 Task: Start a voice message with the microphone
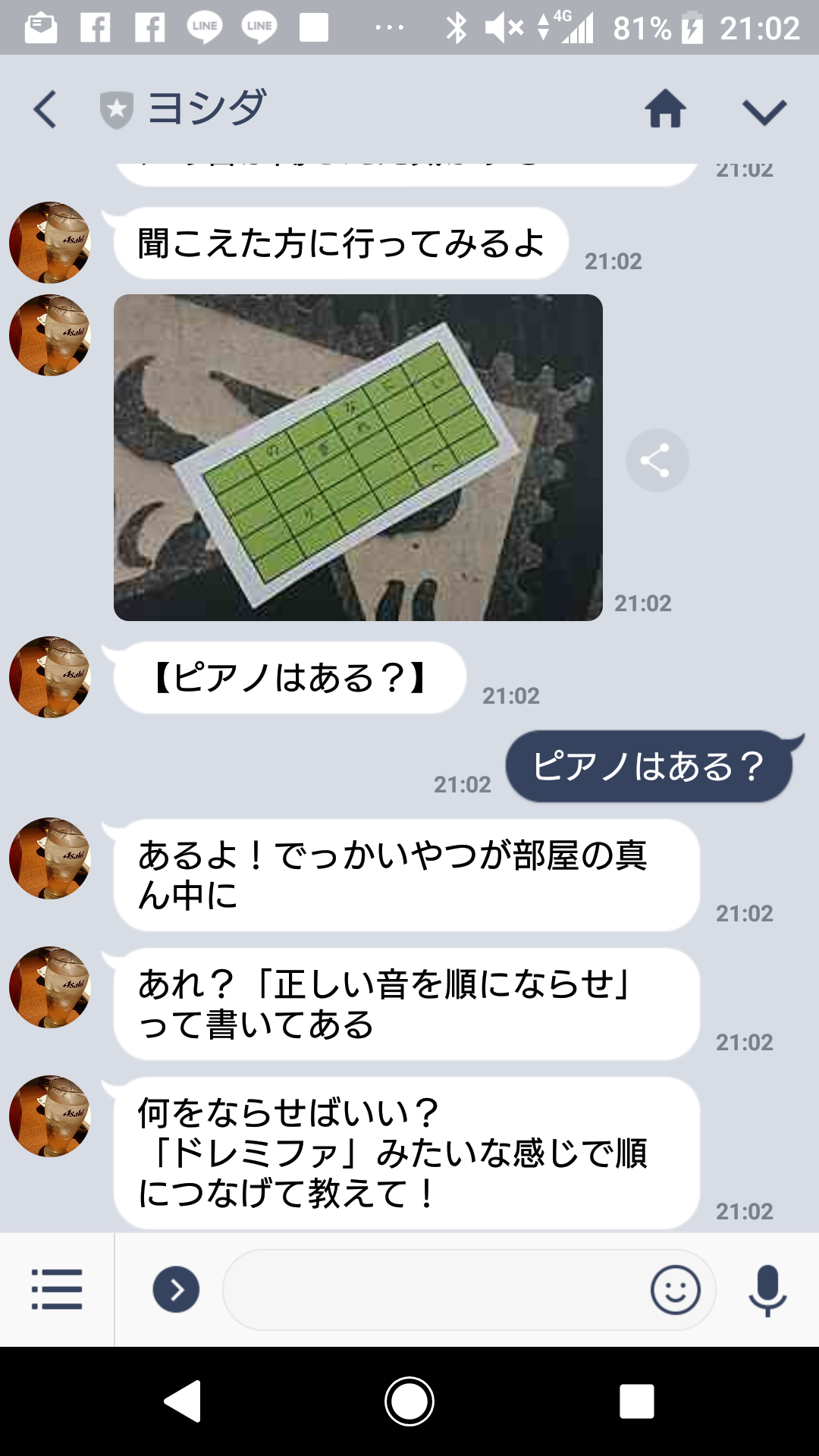[x=767, y=1289]
